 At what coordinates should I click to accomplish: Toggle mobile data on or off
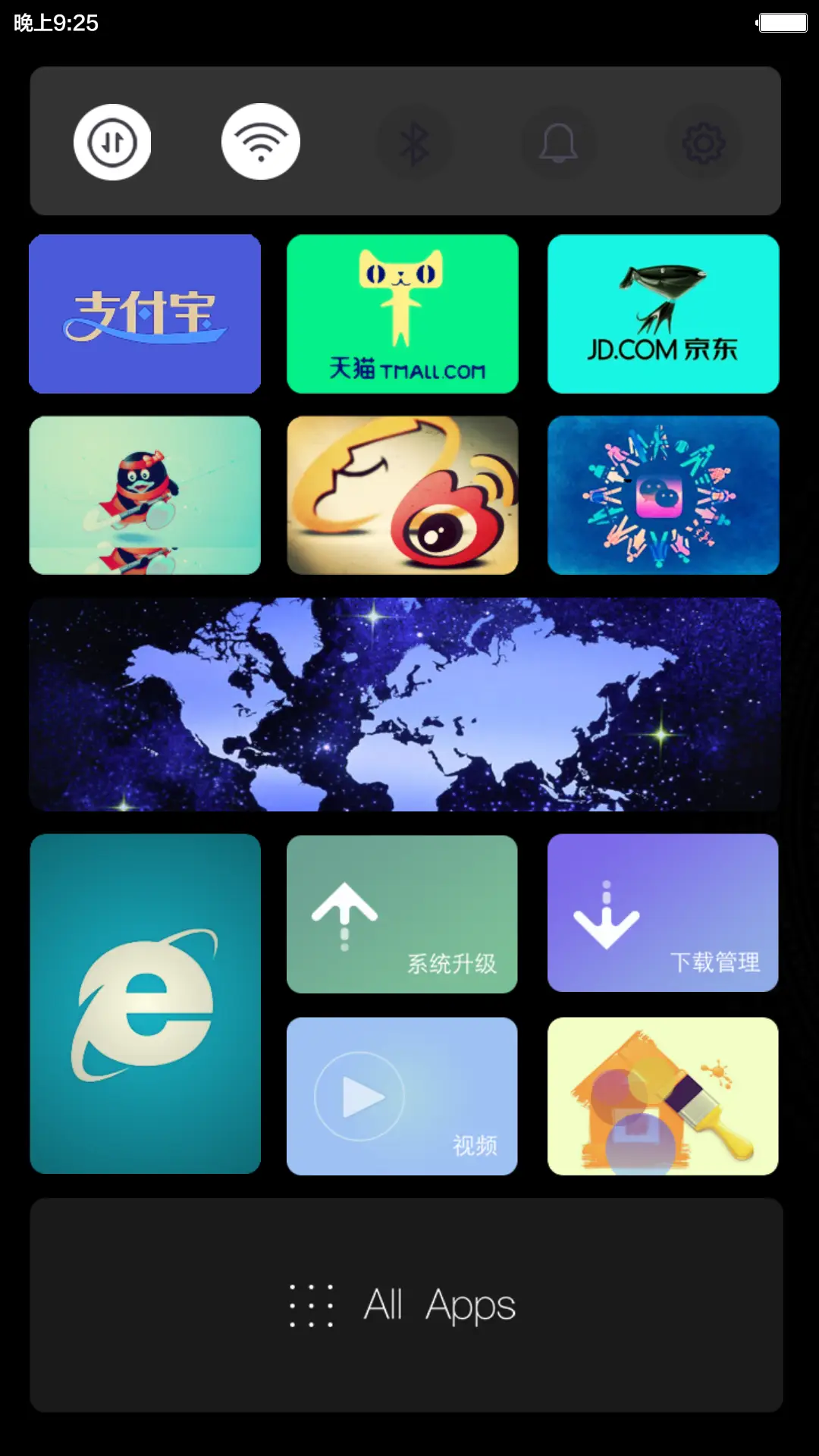112,142
